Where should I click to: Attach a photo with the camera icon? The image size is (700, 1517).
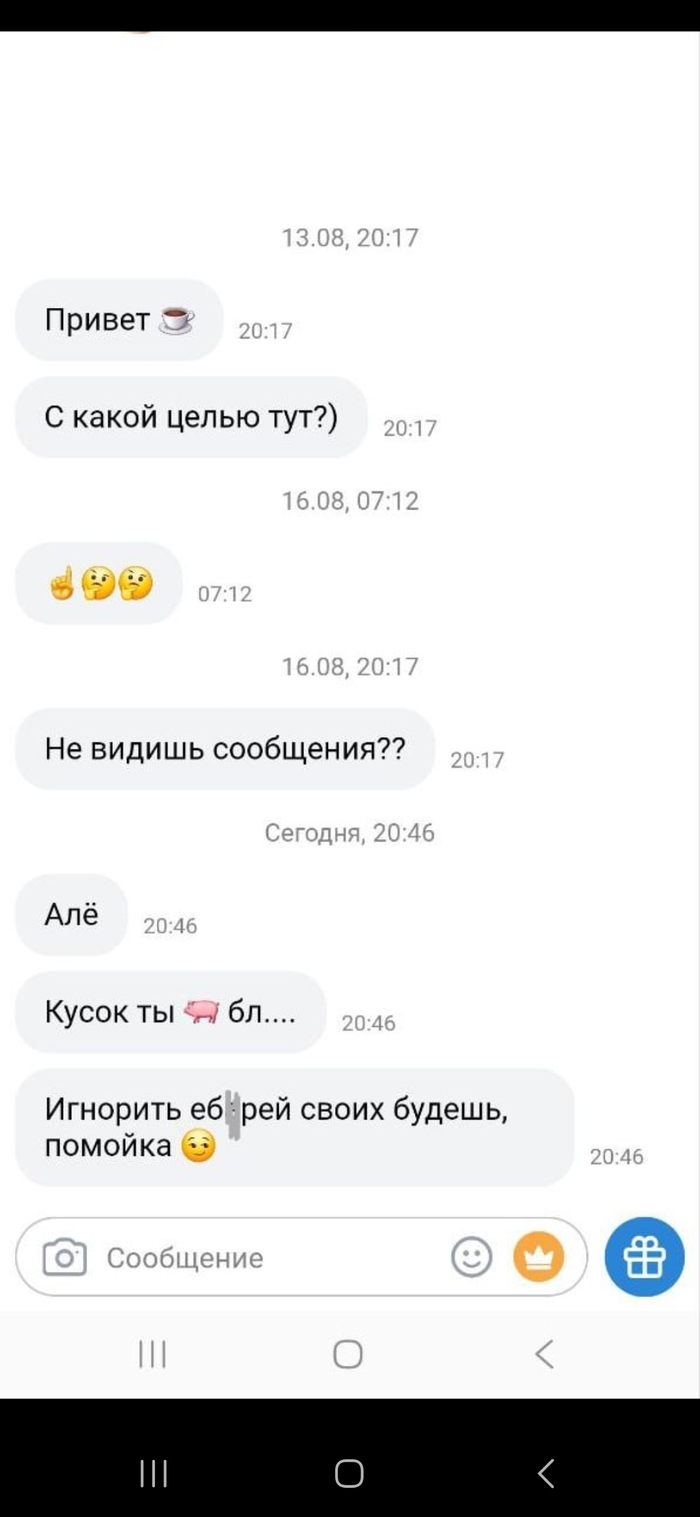click(x=64, y=1257)
